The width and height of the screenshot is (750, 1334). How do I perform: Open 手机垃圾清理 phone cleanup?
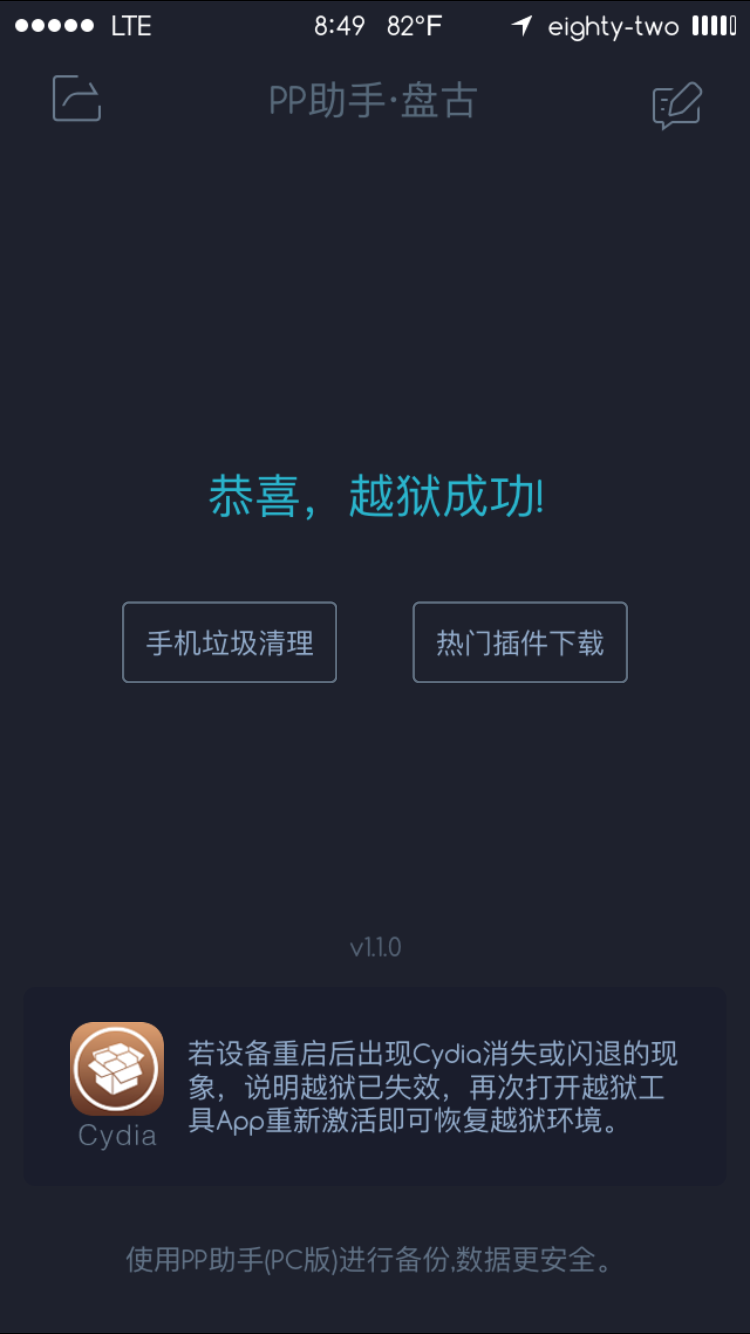(229, 642)
